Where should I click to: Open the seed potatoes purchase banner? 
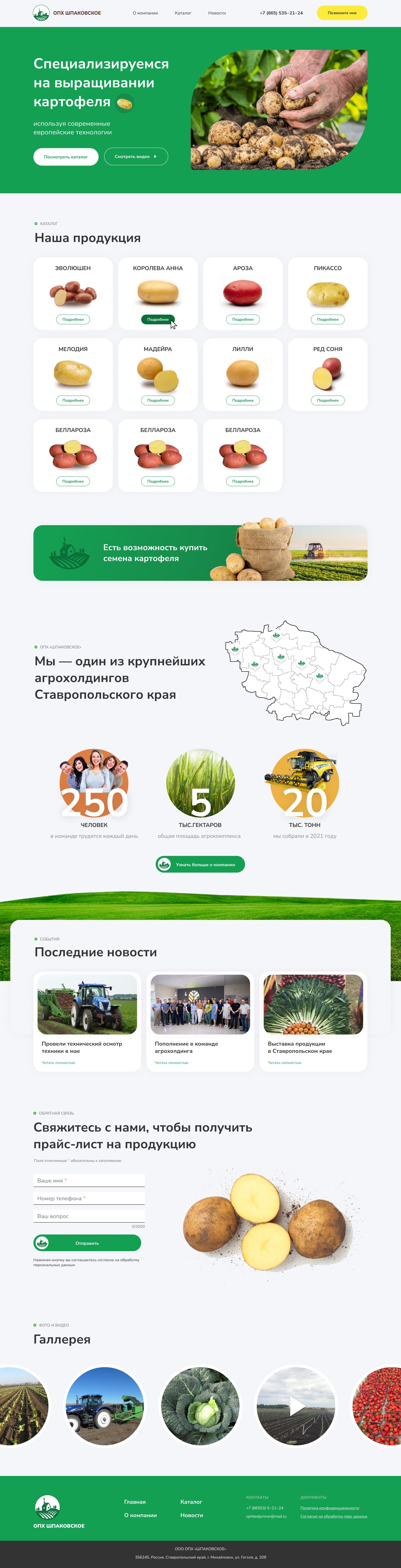click(x=200, y=553)
